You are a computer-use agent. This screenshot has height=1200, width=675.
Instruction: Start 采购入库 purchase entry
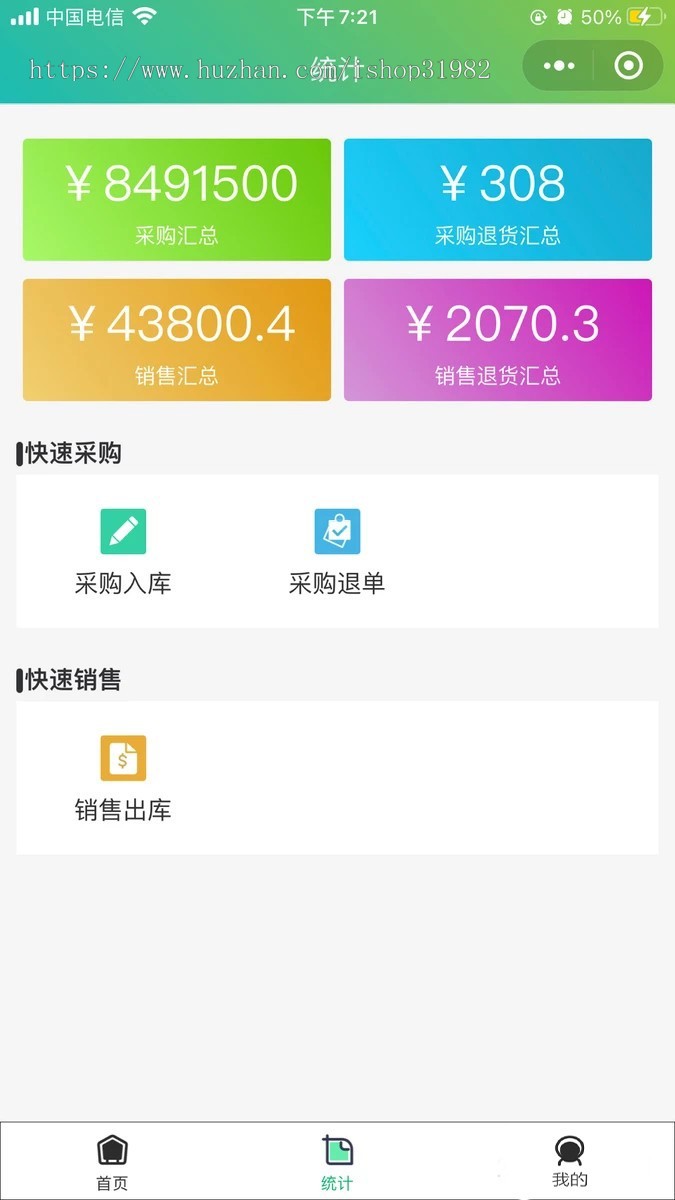point(123,551)
